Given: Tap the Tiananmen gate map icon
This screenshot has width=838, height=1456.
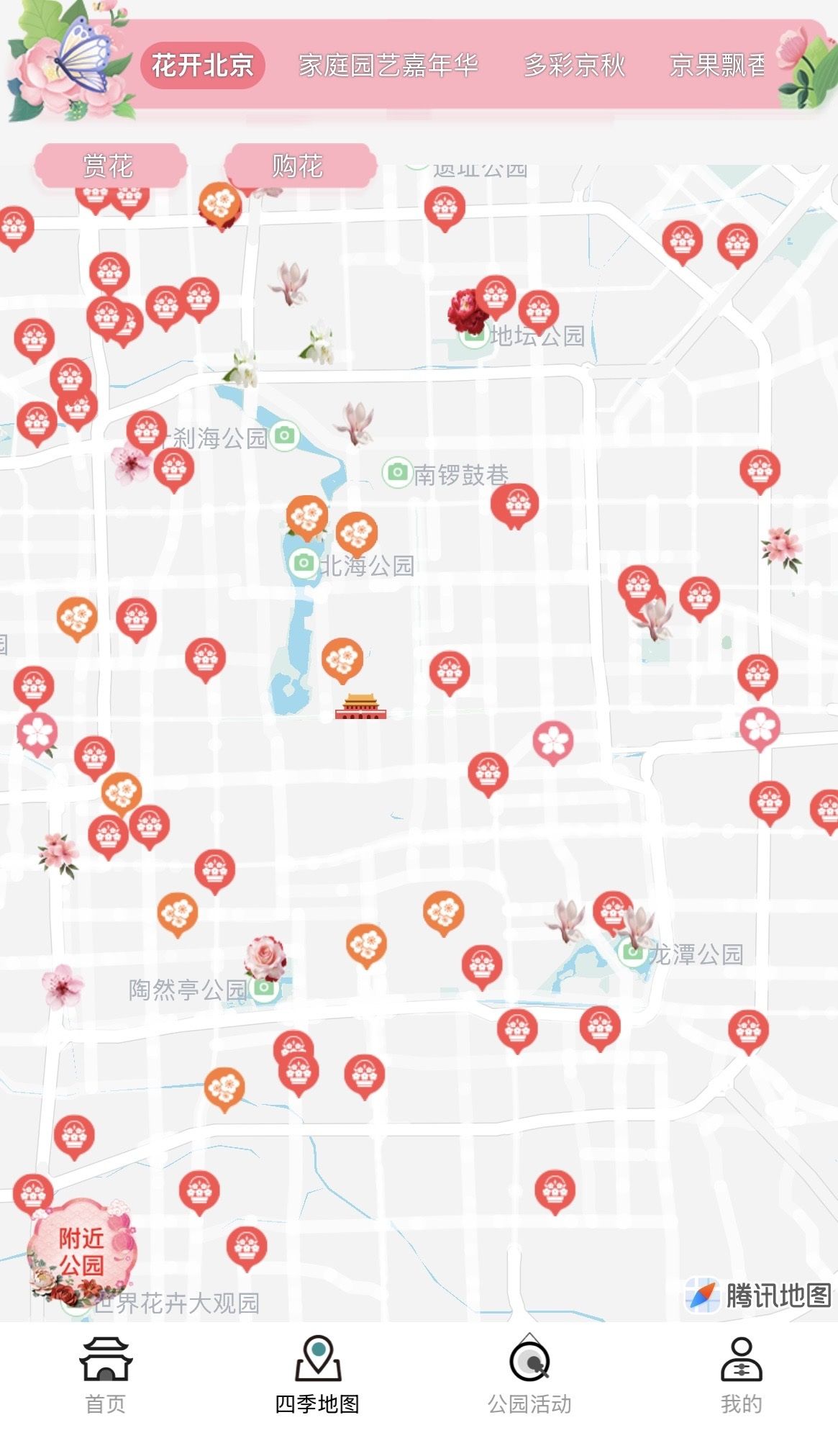Looking at the screenshot, I should (360, 707).
